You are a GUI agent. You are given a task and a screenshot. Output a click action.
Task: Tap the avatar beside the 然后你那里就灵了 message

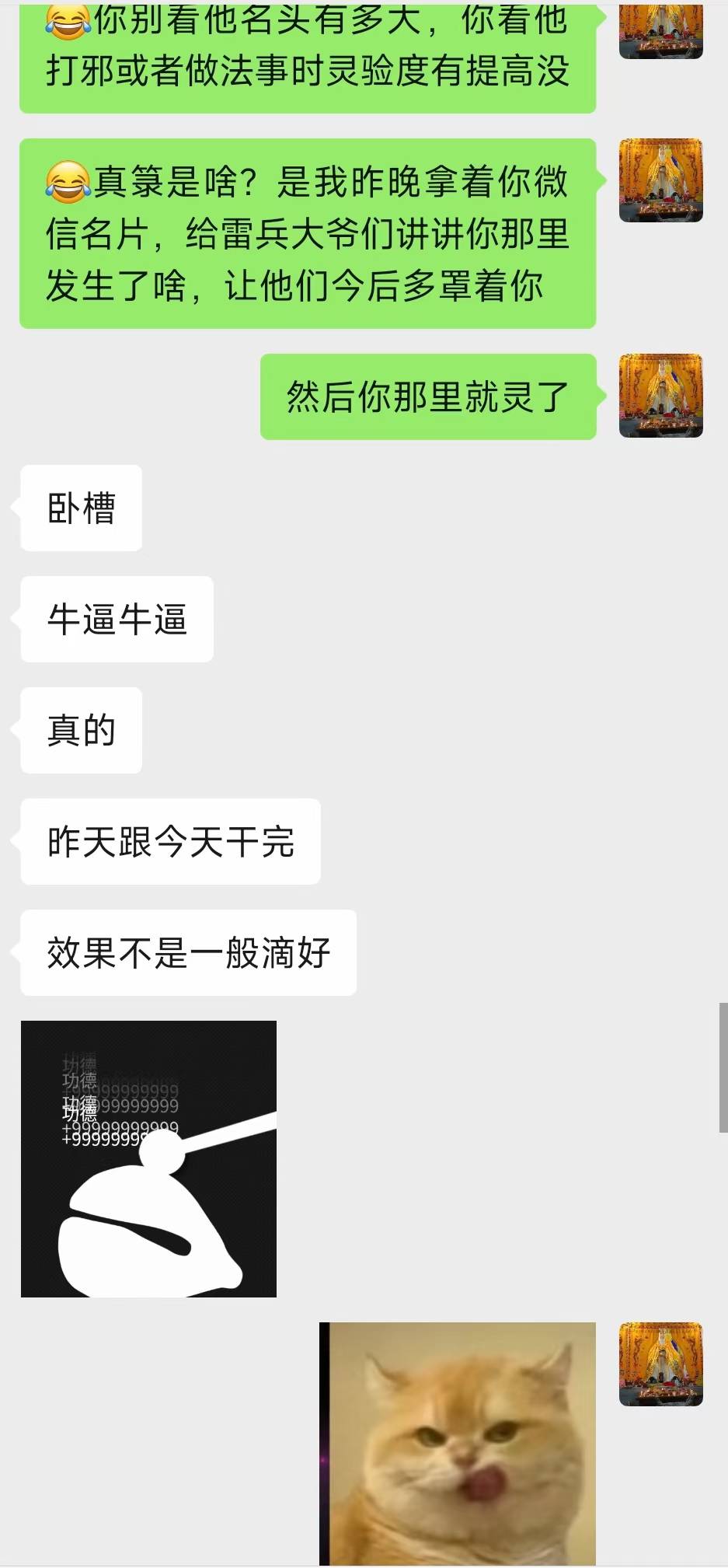click(x=660, y=396)
